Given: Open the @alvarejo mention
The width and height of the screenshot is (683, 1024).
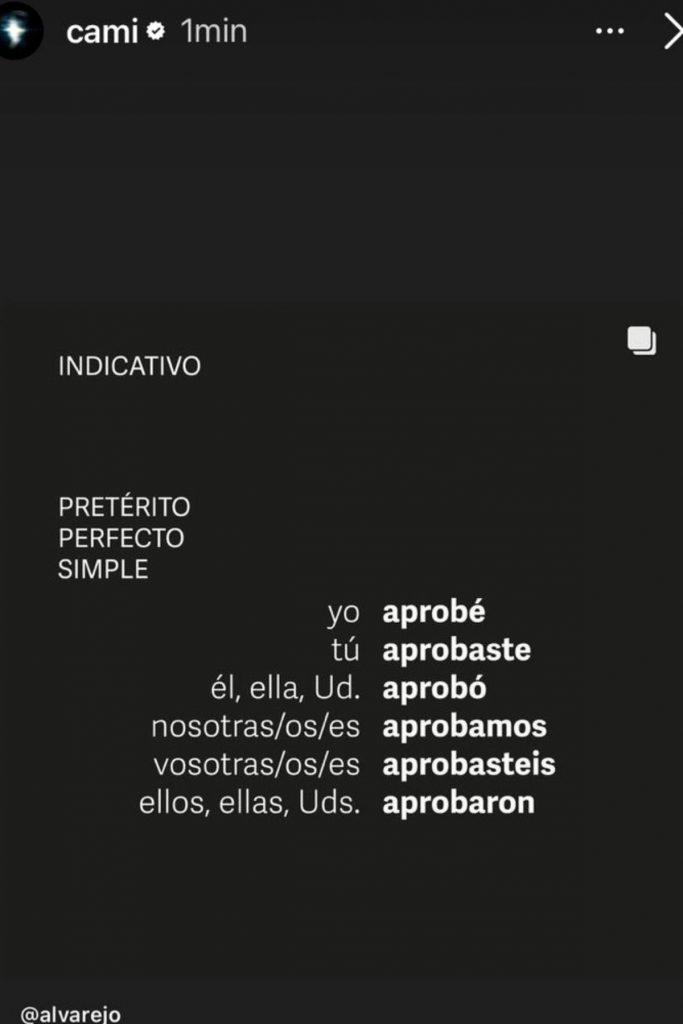Looking at the screenshot, I should [x=71, y=1013].
